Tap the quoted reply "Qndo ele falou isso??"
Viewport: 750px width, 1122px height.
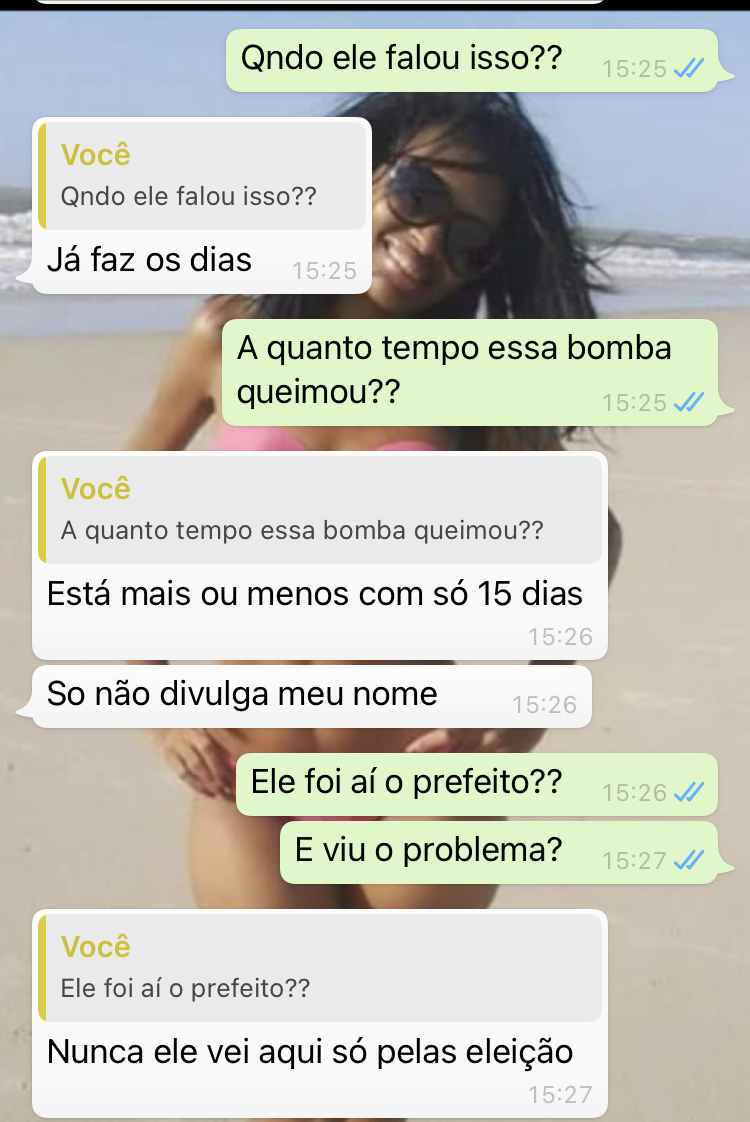202,176
